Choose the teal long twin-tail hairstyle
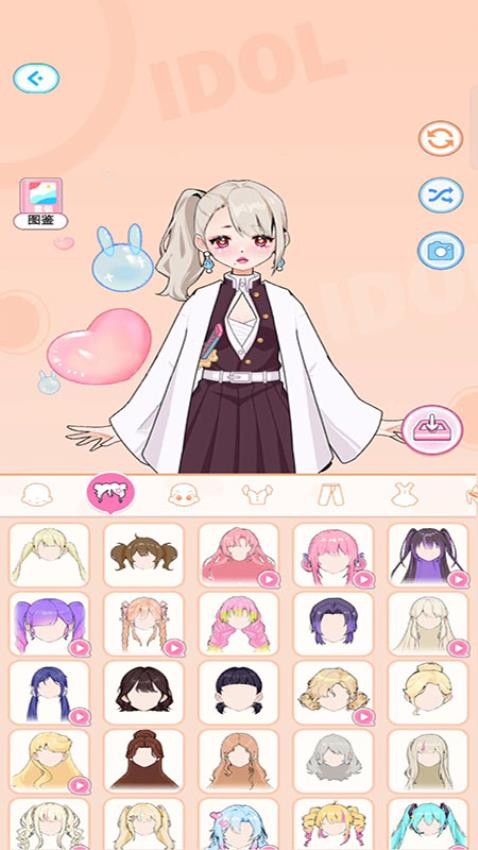The height and width of the screenshot is (850, 478). coord(428,824)
